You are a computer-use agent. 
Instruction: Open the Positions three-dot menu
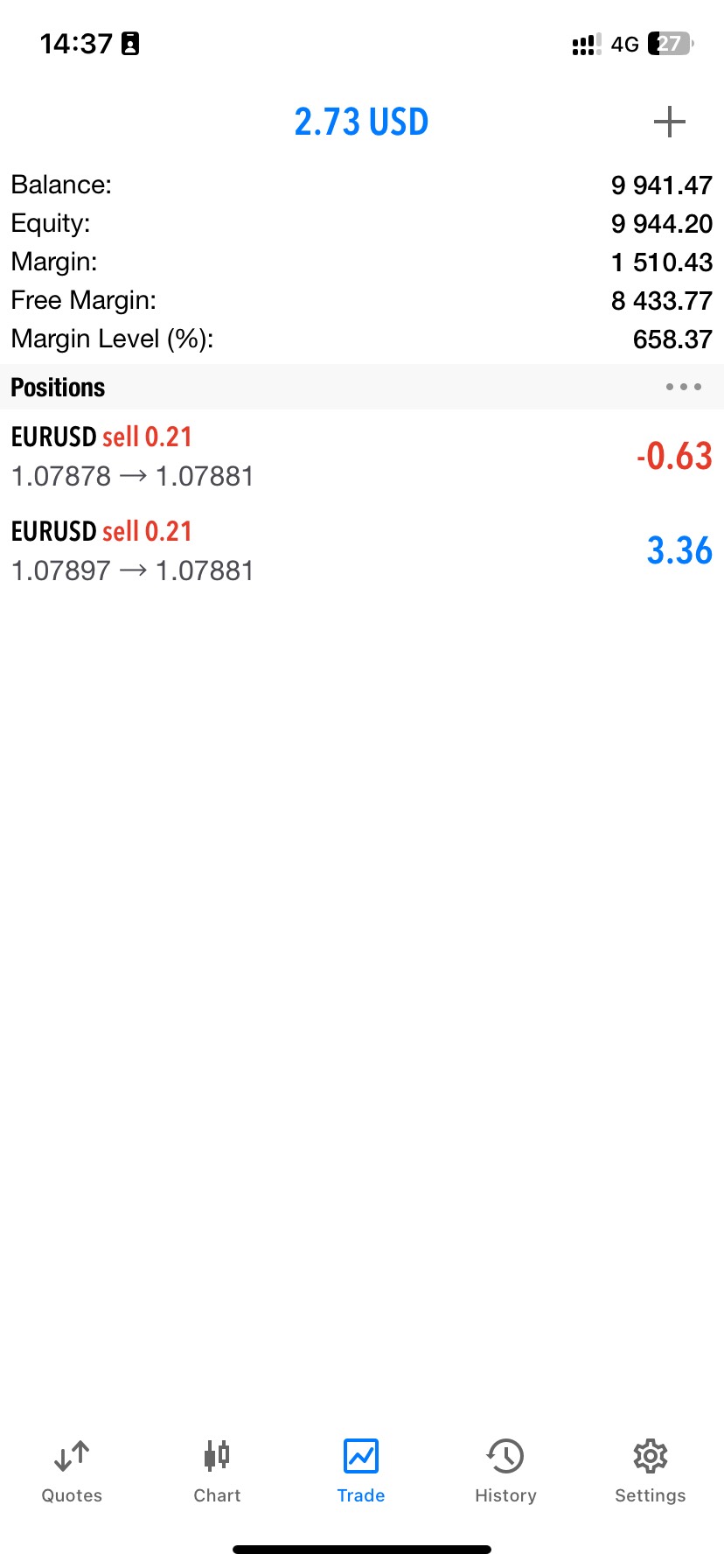(683, 387)
